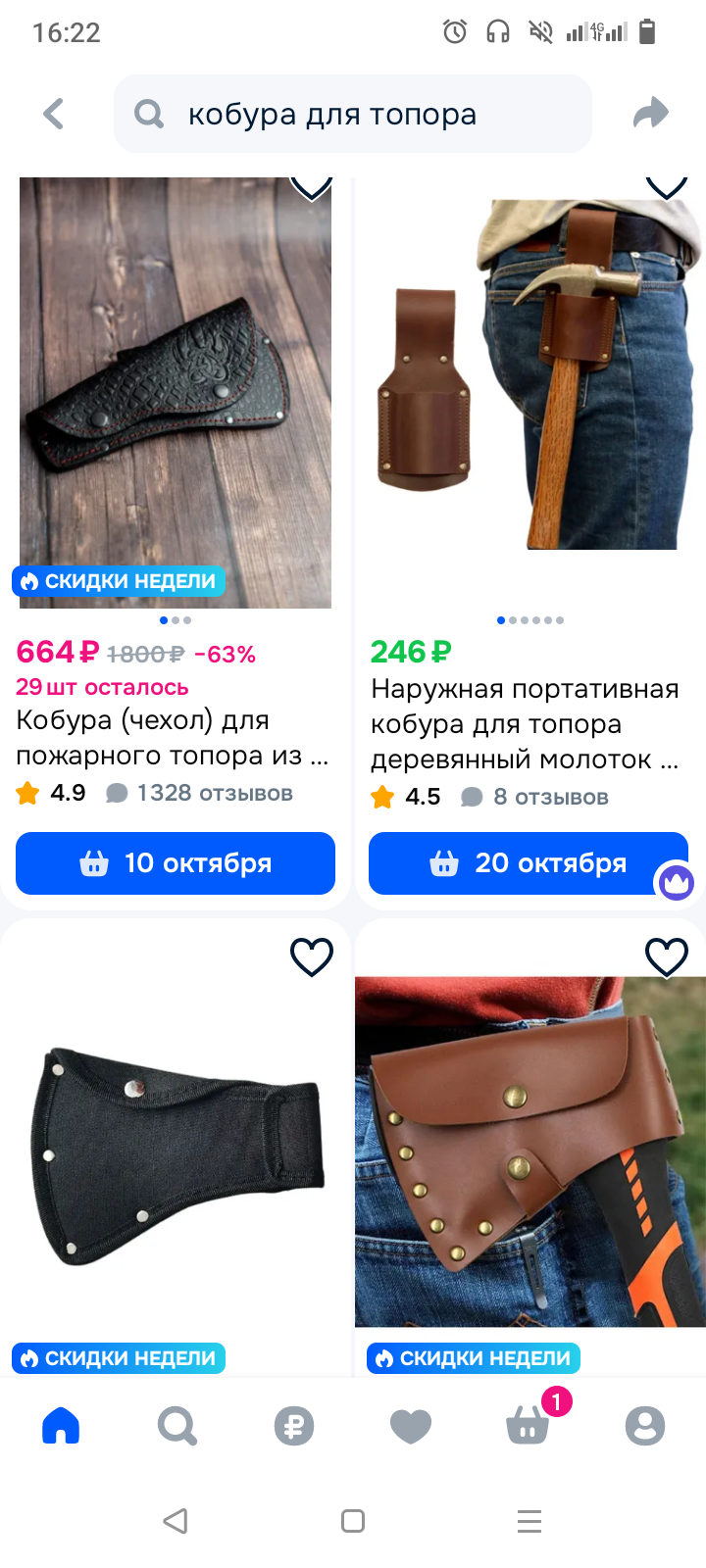706x1568 pixels.
Task: Tap the purple floating assistant icon
Action: click(x=676, y=882)
